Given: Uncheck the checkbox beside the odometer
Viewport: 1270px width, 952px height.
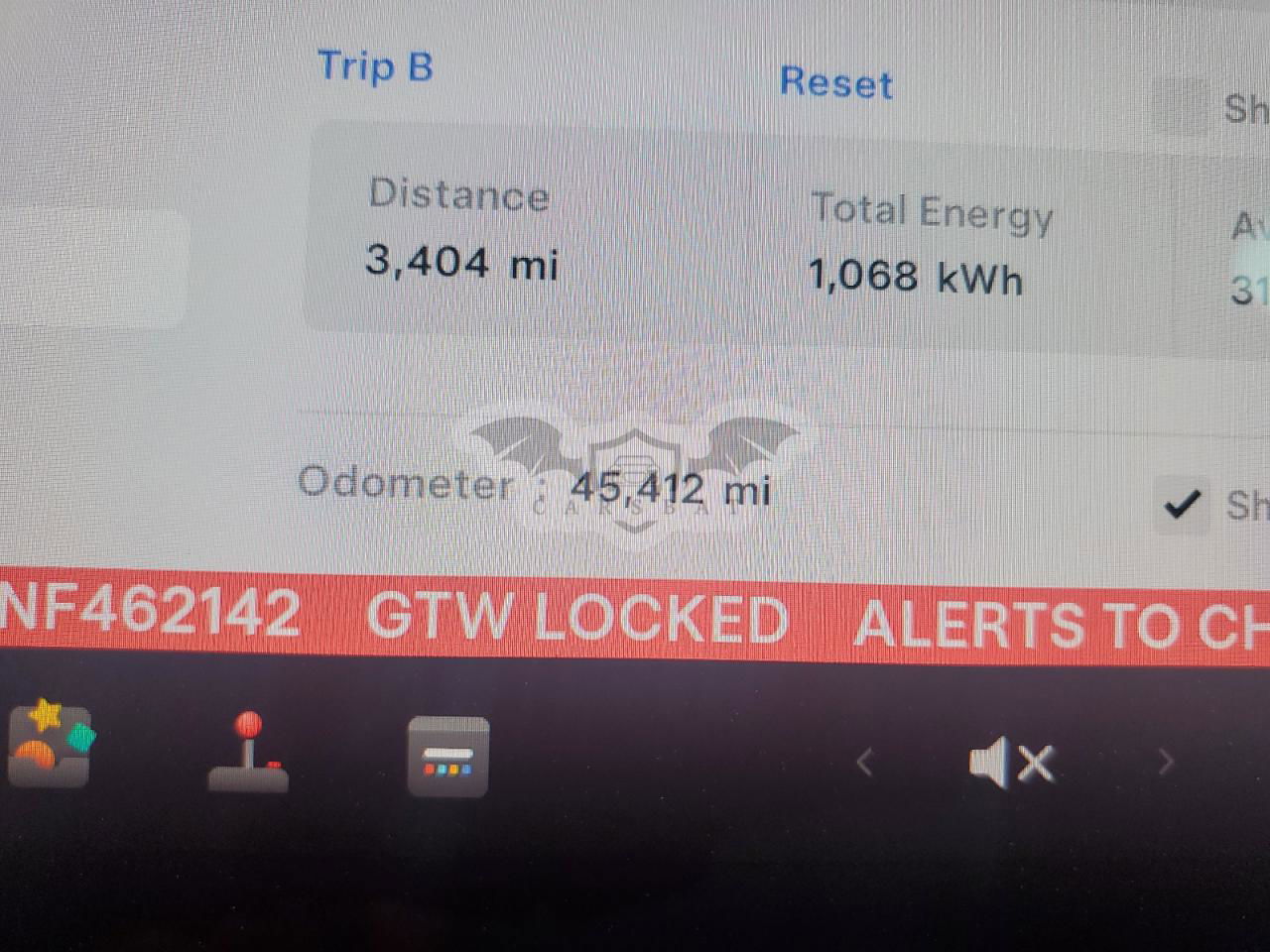Looking at the screenshot, I should tap(1182, 505).
